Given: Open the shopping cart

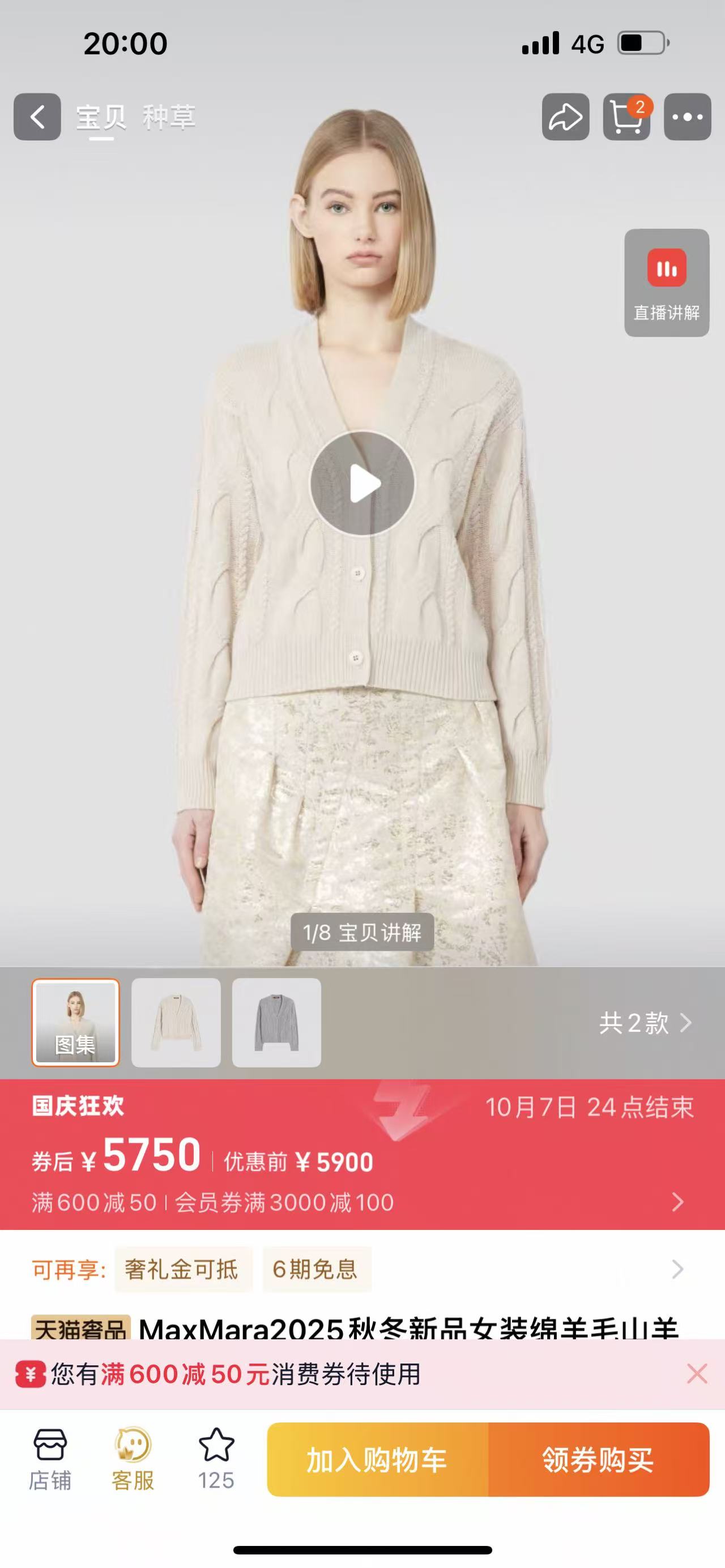Looking at the screenshot, I should [x=626, y=117].
